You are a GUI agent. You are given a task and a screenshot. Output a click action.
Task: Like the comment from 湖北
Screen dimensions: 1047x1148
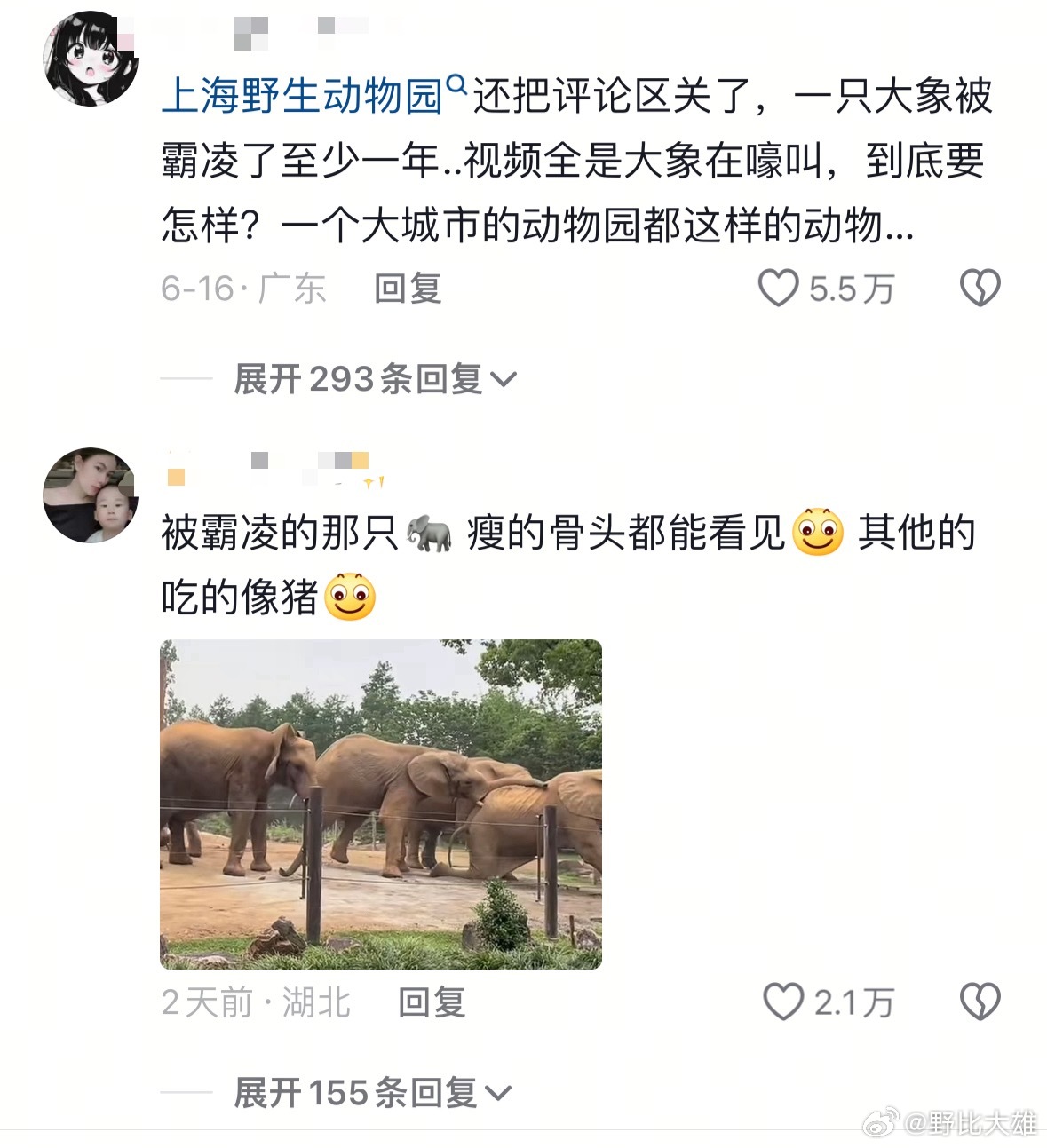tap(783, 1002)
